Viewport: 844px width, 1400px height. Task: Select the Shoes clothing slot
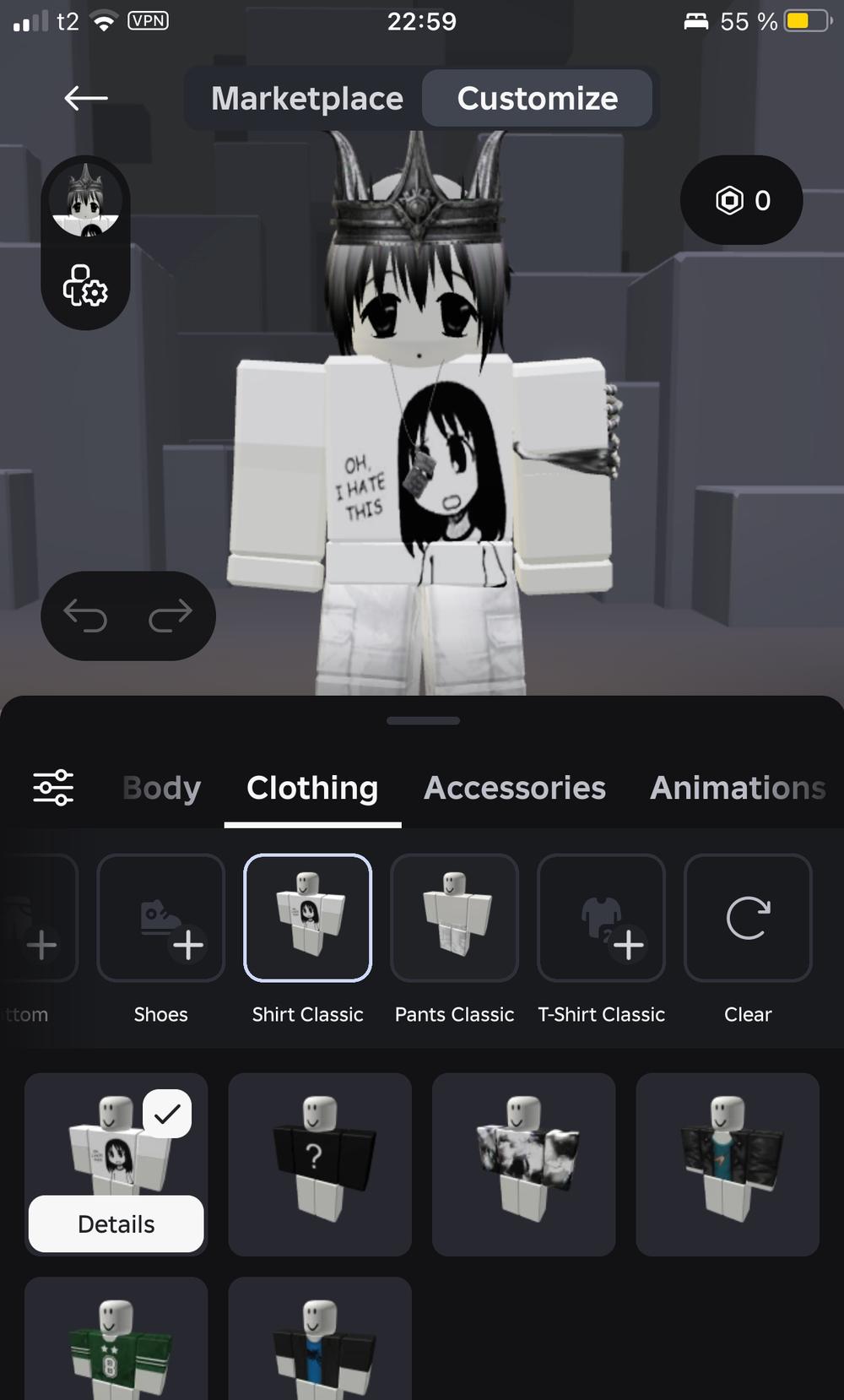point(161,918)
